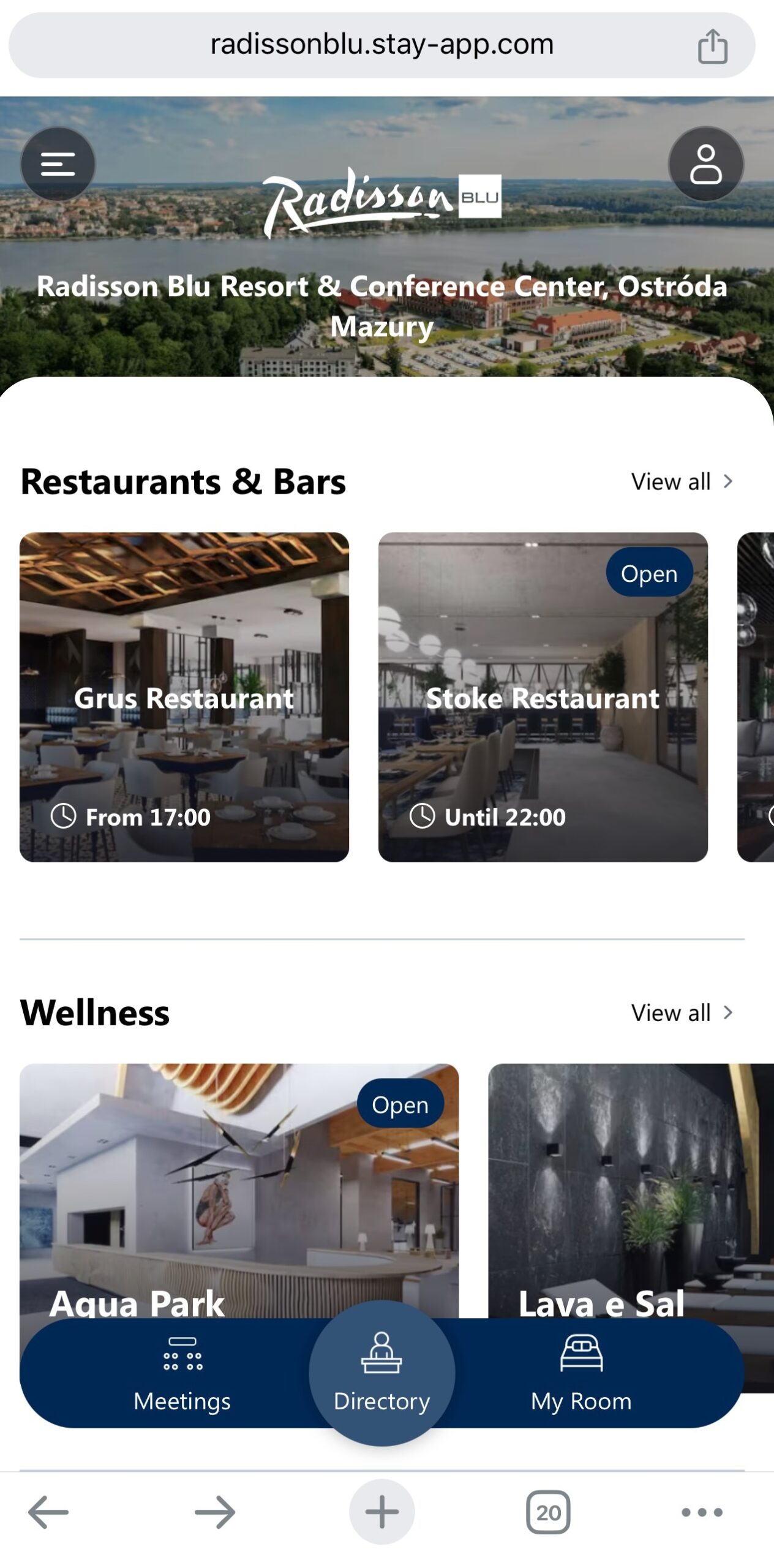Viewport: 774px width, 1568px height.
Task: Open the Grus Restaurant card
Action: pyautogui.click(x=184, y=697)
